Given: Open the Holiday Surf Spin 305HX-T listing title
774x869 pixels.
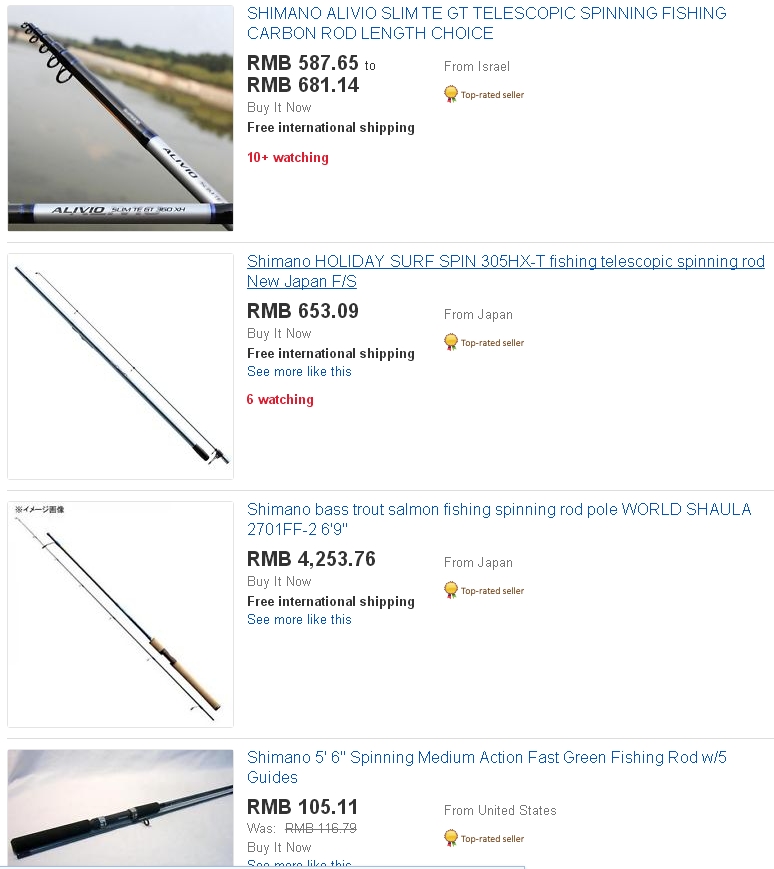Looking at the screenshot, I should click(505, 271).
